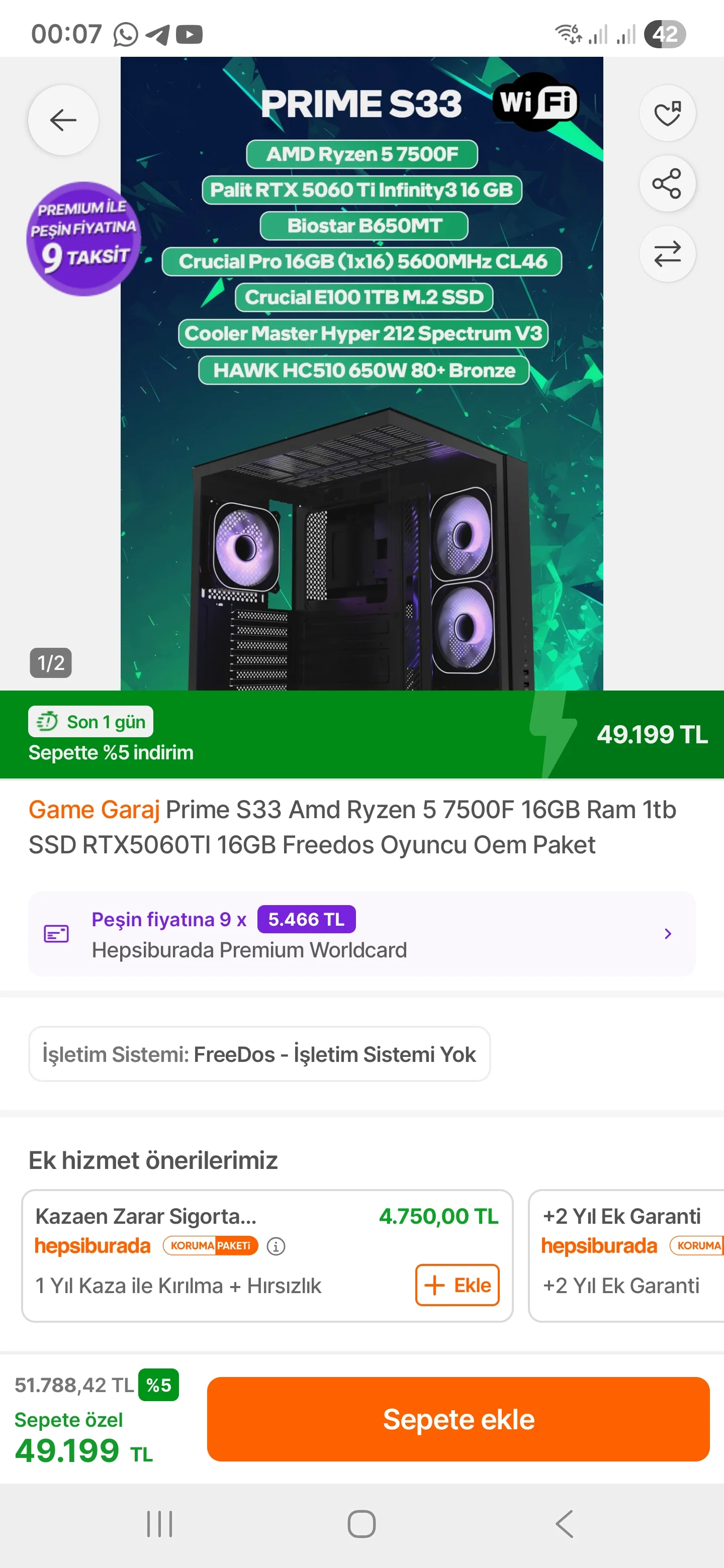Show info for Kazaen Zarar Sigorta package
This screenshot has height=1568, width=724.
(x=276, y=1246)
